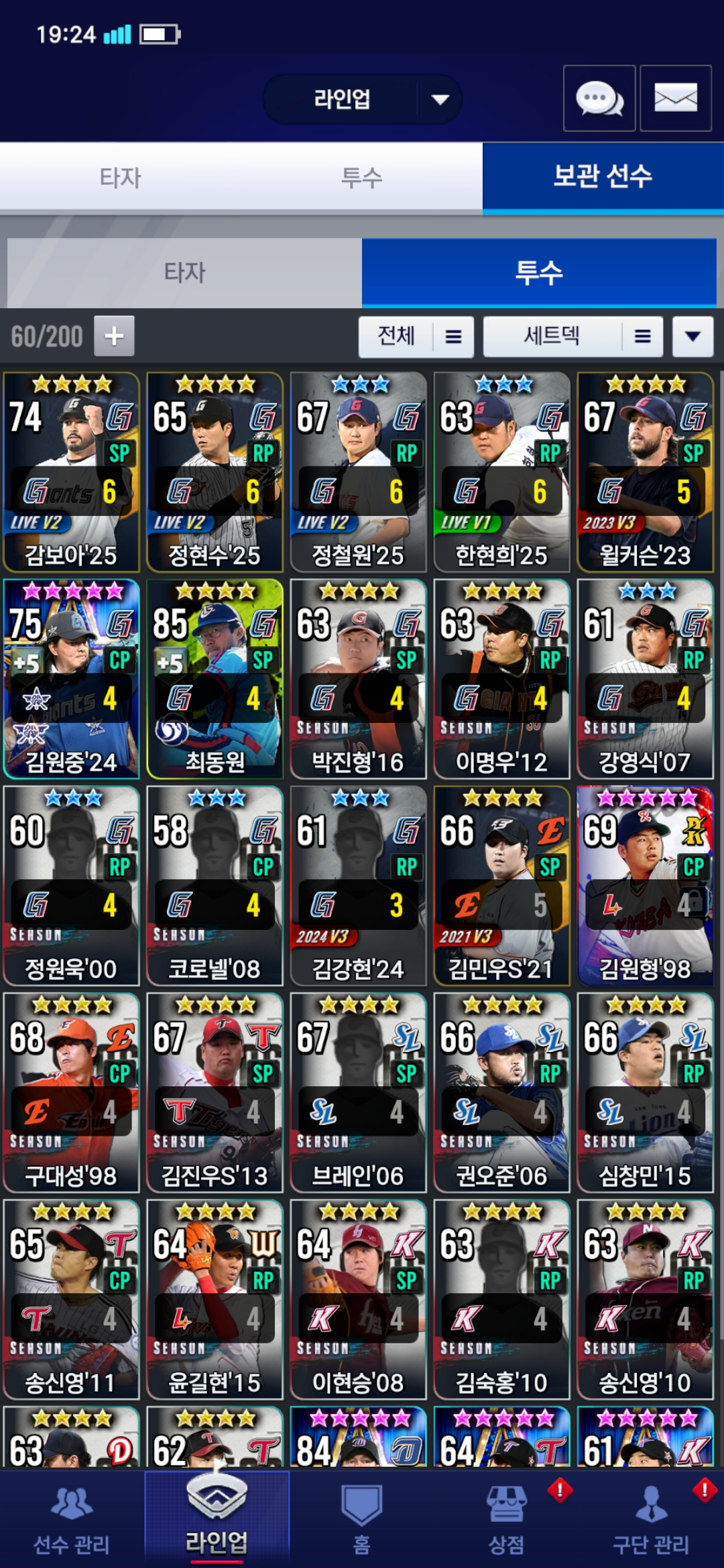724x1568 pixels.
Task: Tap the plus button beside 60/200
Action: [114, 336]
